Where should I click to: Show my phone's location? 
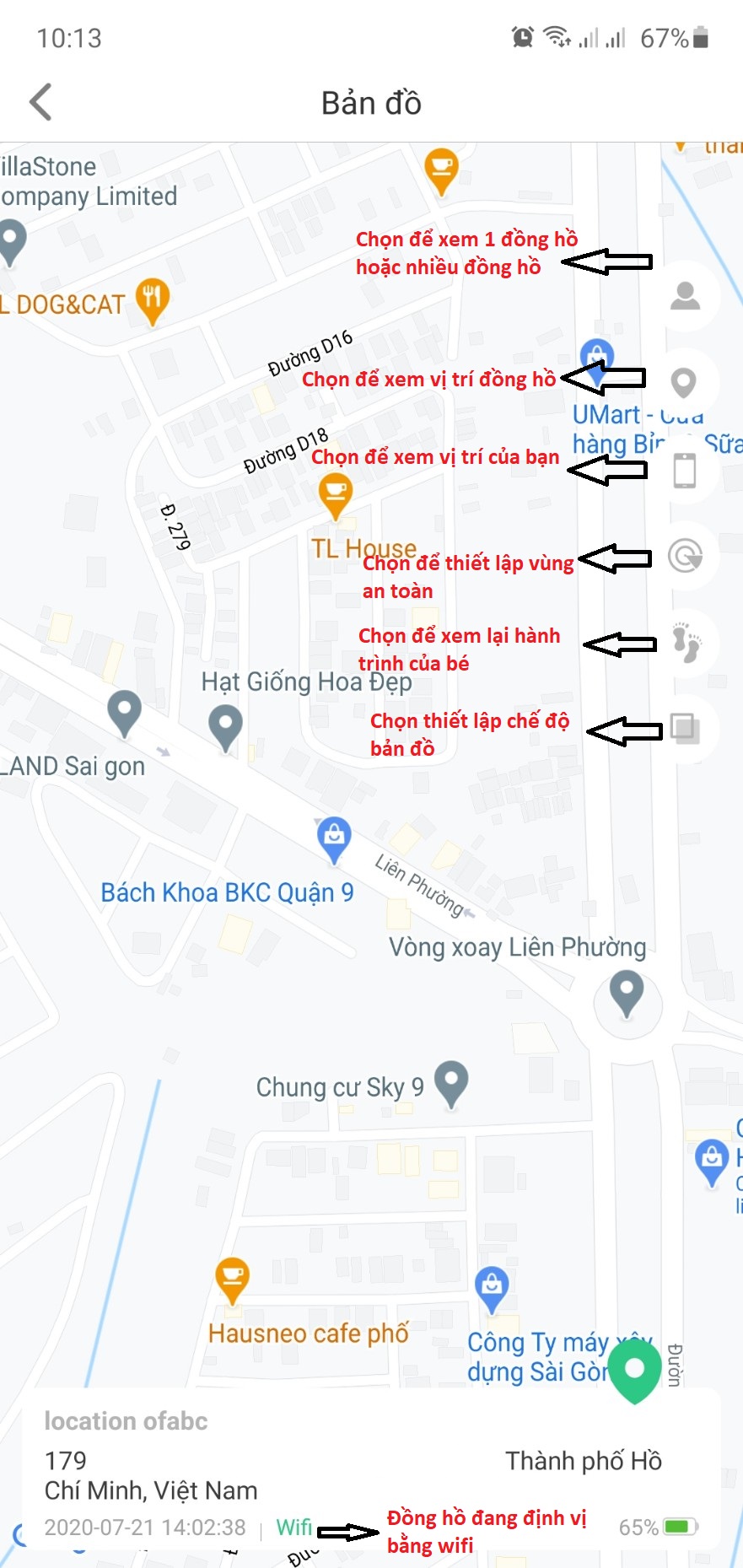coord(685,470)
